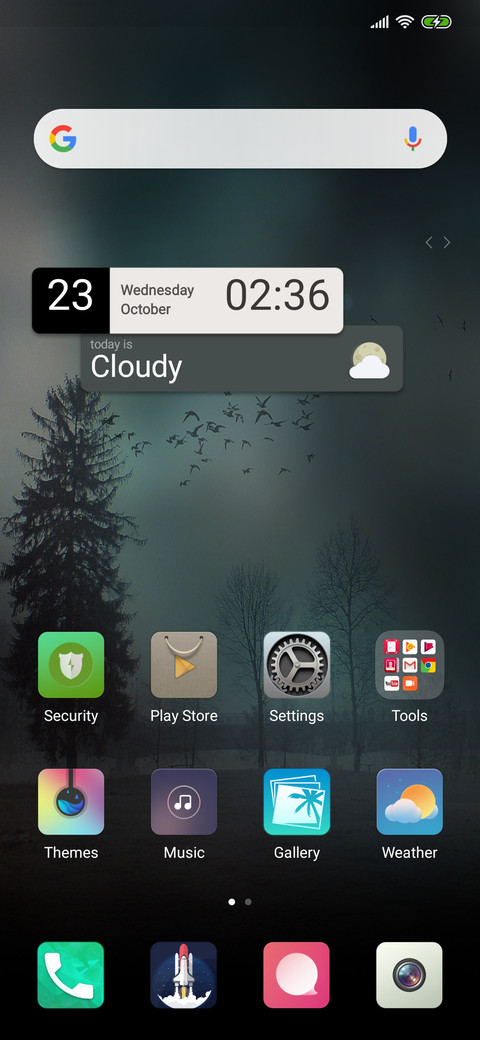Open the Cloudy weather widget

(242, 361)
